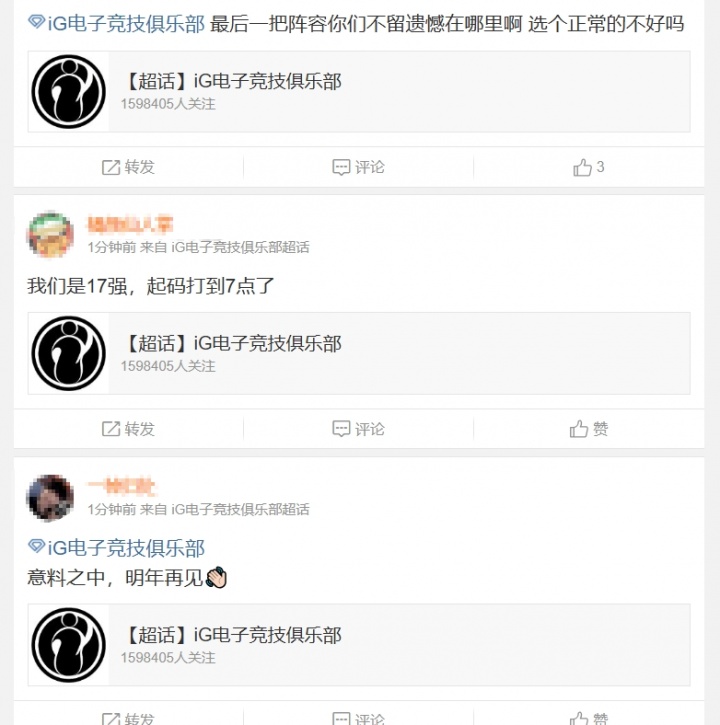Viewport: 720px width, 725px height.
Task: Open the iG电子竞技俱乐部 topic link in the '意料之中' post
Action: point(116,548)
